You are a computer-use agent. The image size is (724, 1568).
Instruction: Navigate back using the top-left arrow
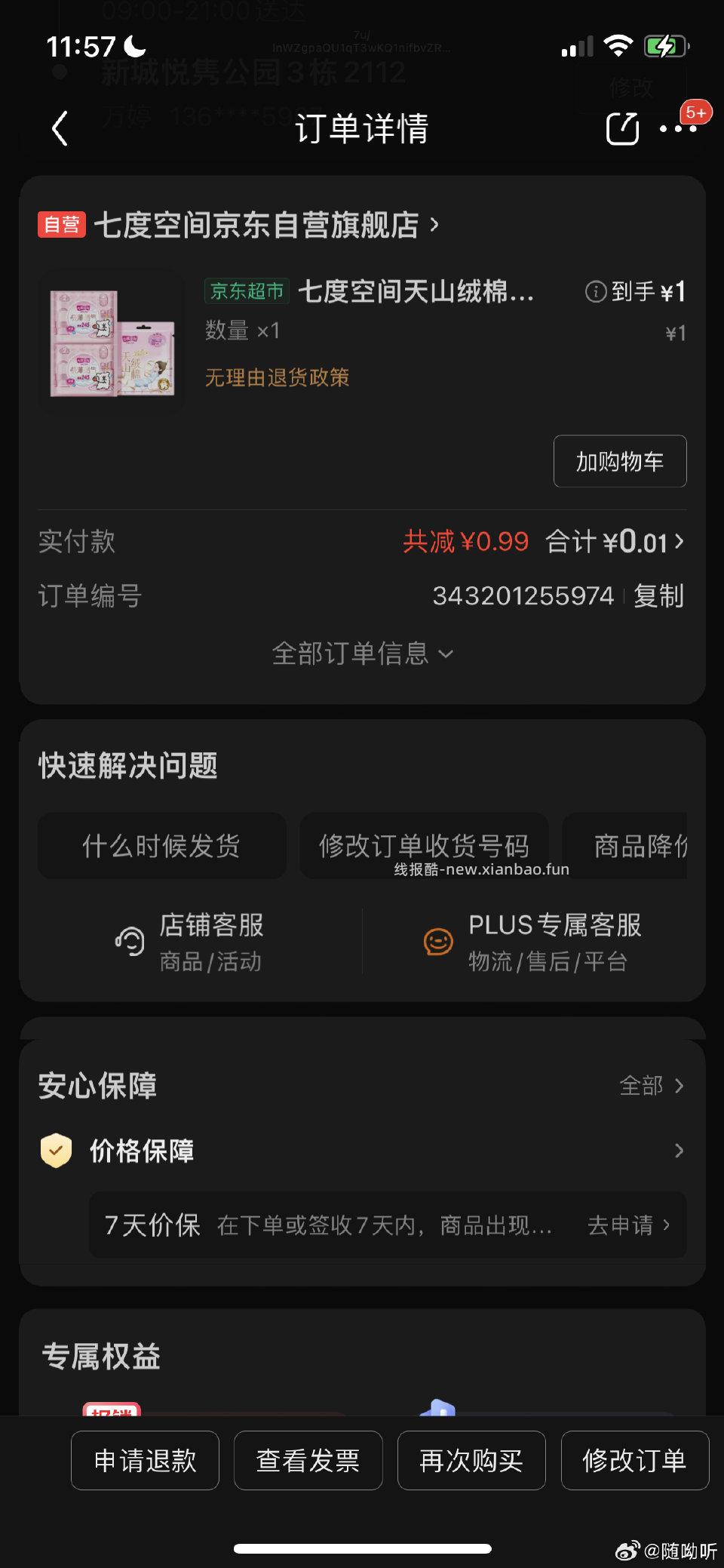tap(60, 129)
